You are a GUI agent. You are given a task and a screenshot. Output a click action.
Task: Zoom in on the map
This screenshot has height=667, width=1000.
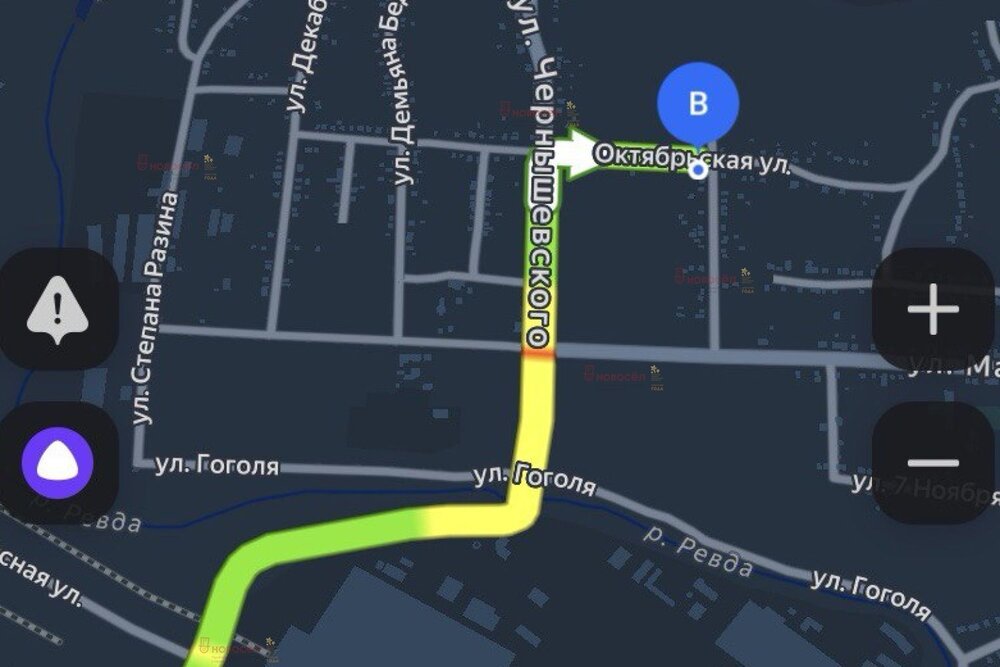pyautogui.click(x=932, y=310)
